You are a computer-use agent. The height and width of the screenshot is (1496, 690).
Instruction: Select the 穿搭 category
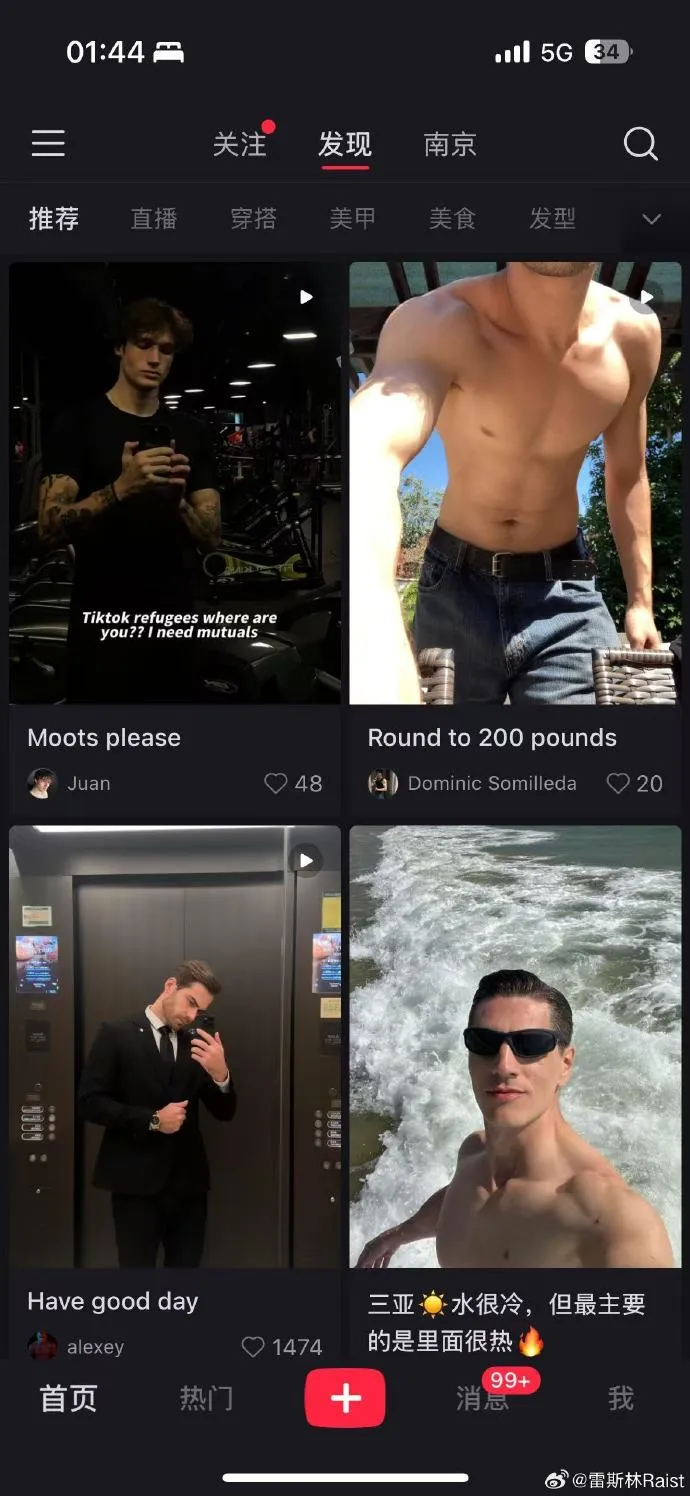(x=254, y=219)
